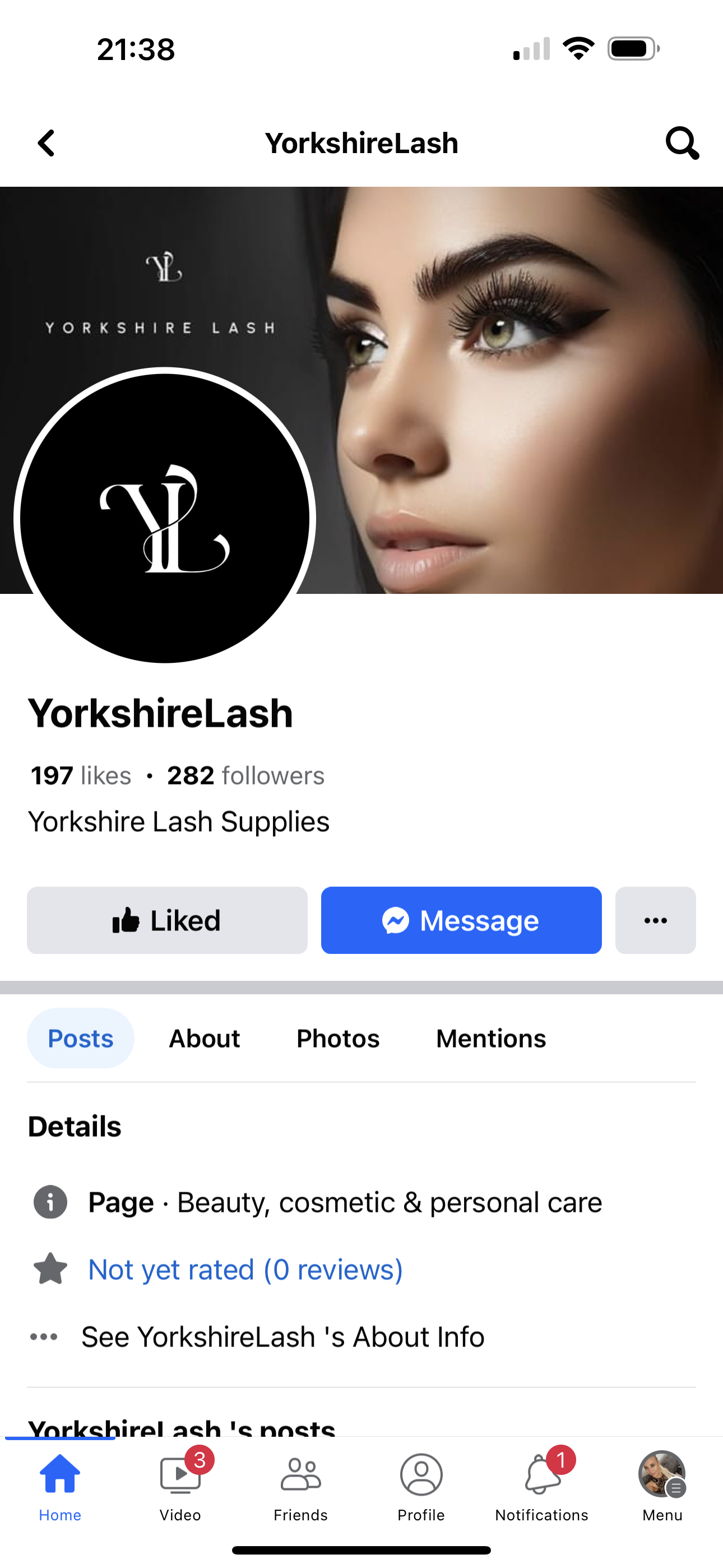
Task: Open the Not yet rated reviews link
Action: 245,1270
